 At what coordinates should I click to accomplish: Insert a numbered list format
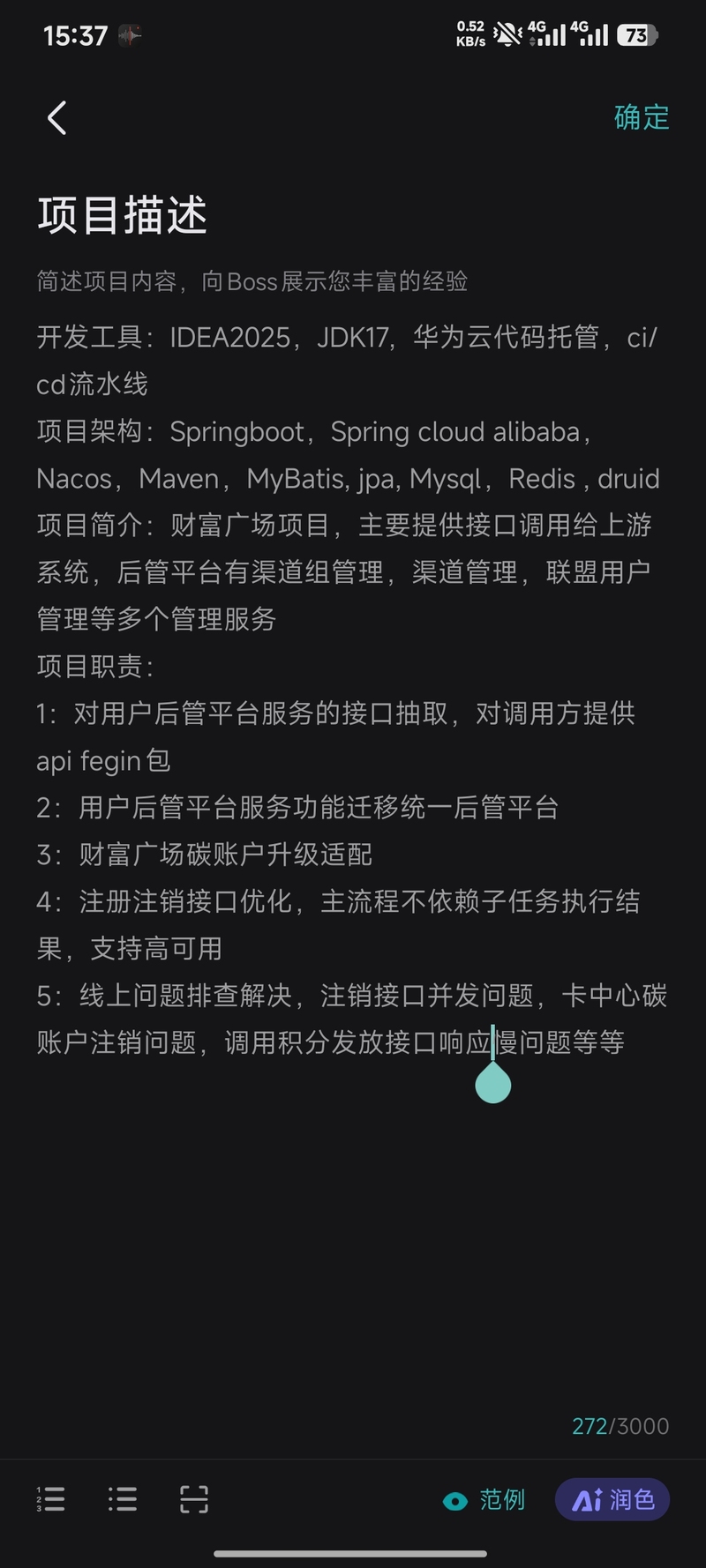pos(51,1499)
